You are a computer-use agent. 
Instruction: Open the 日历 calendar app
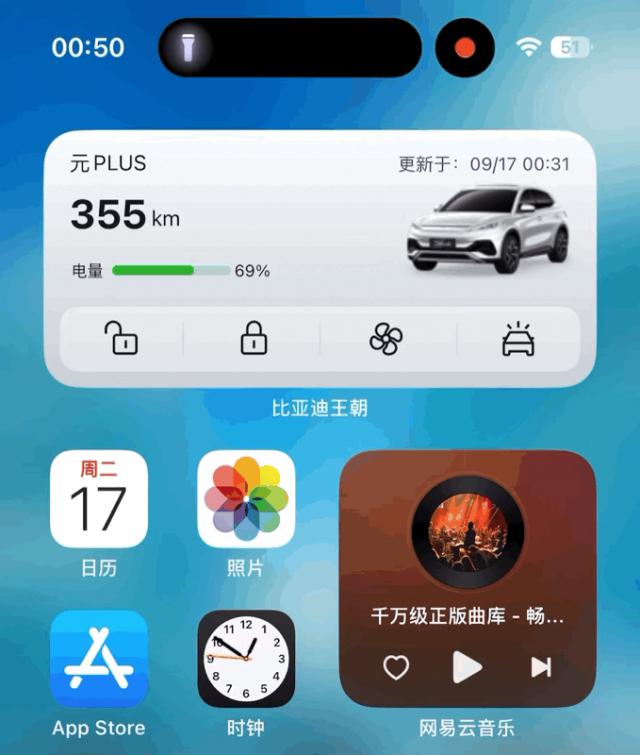click(99, 499)
